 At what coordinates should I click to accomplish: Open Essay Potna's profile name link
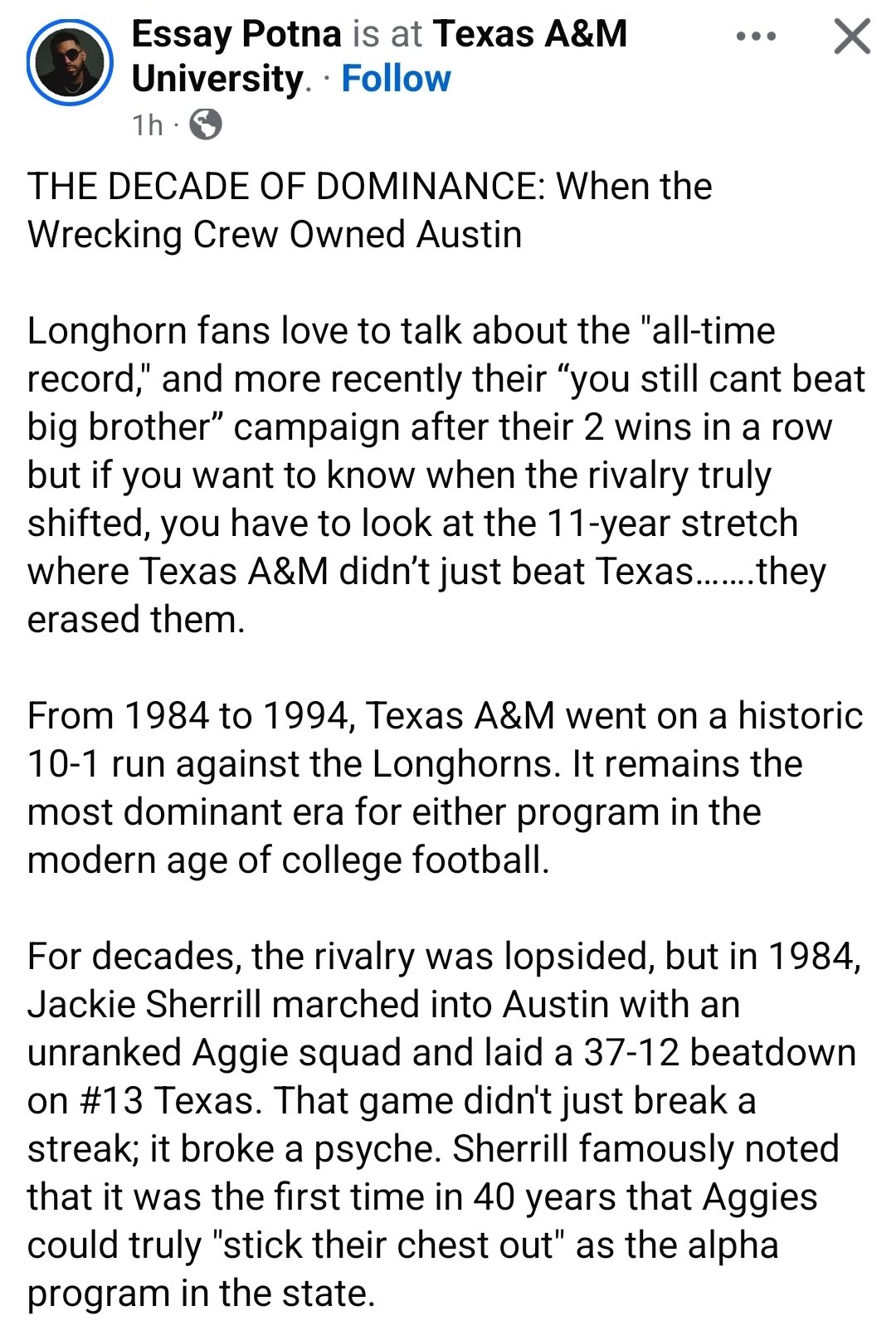(236, 35)
